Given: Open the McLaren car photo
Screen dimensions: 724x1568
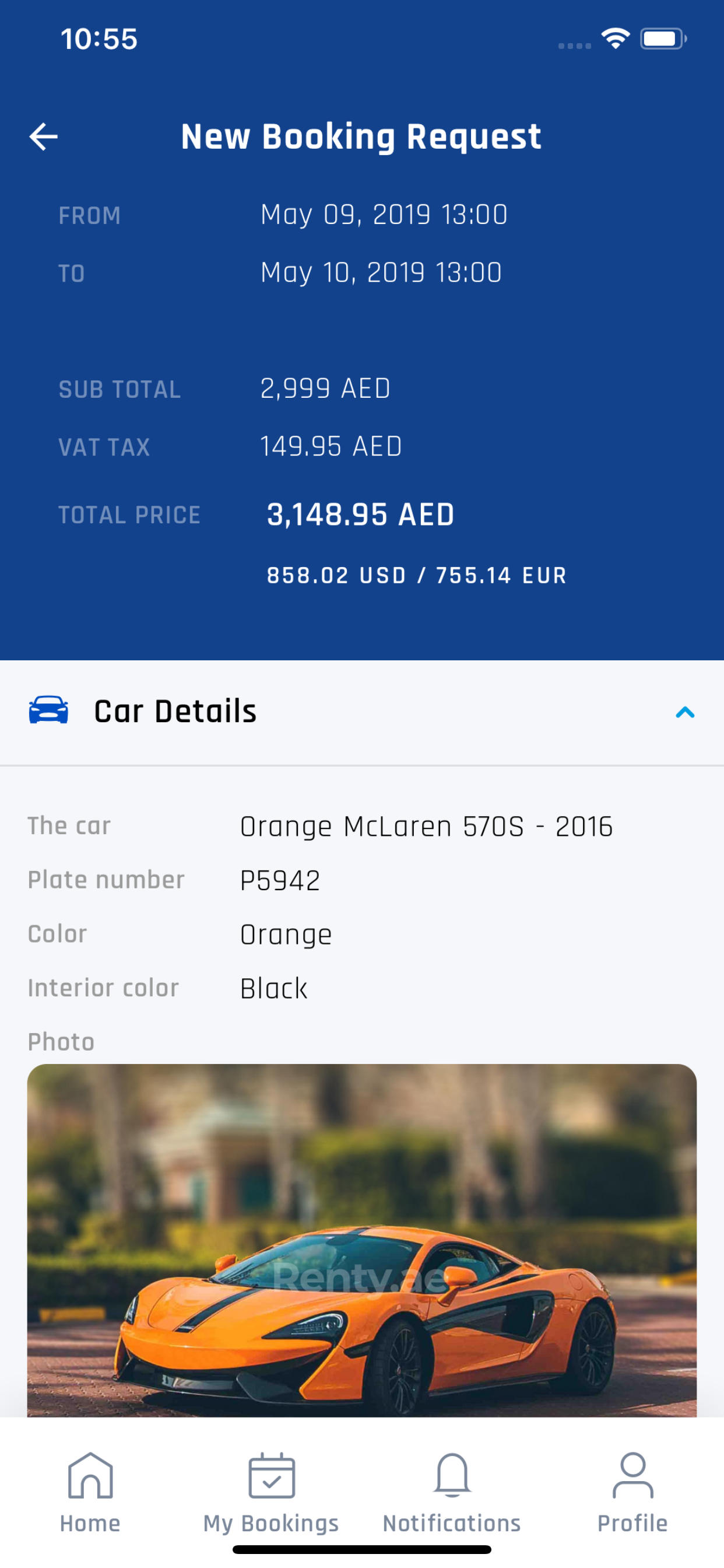Looking at the screenshot, I should pyautogui.click(x=362, y=1240).
